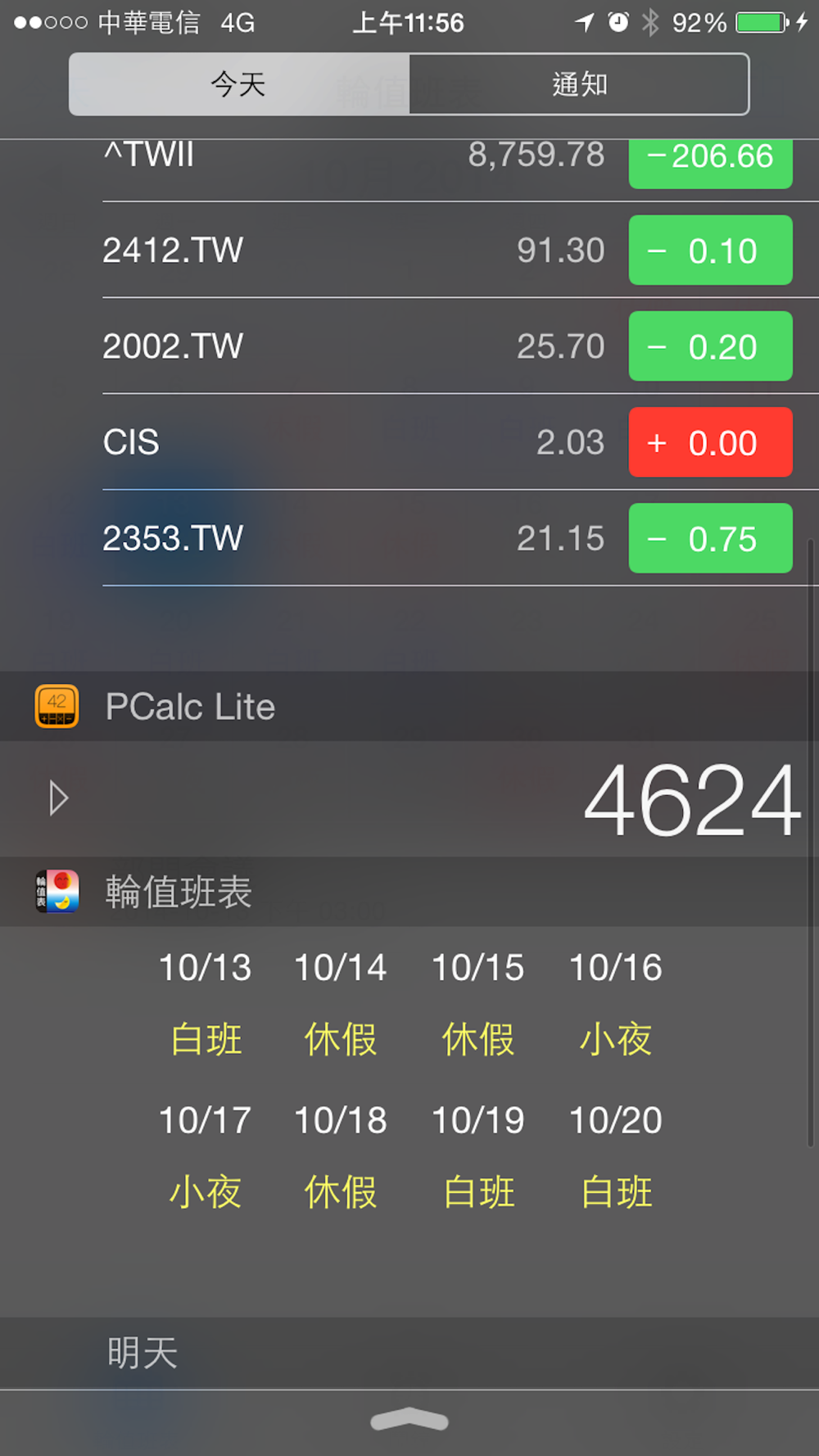
Task: Expand the PCalc Lite calculator widget
Action: click(58, 798)
